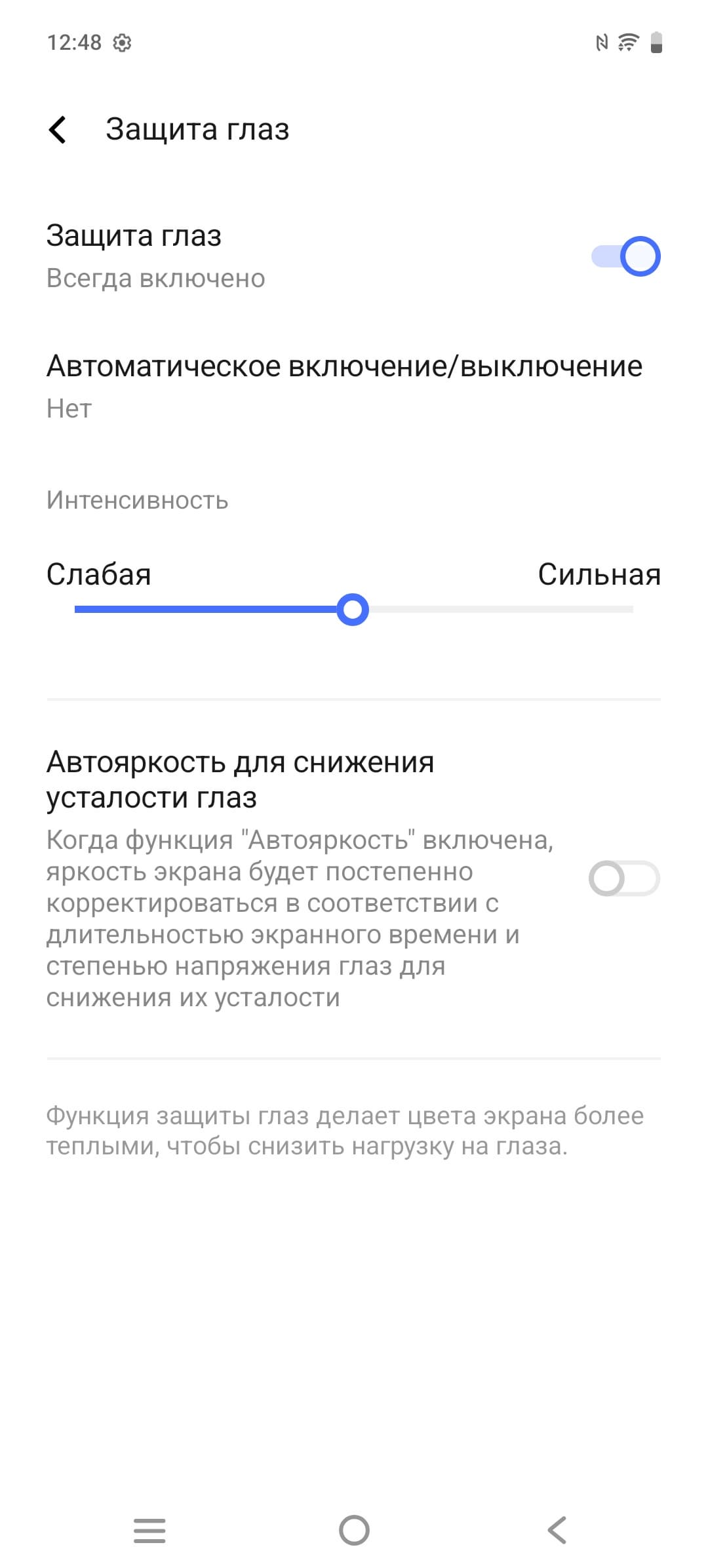
Task: Turn off the Защита глаз switch
Action: pyautogui.click(x=625, y=256)
